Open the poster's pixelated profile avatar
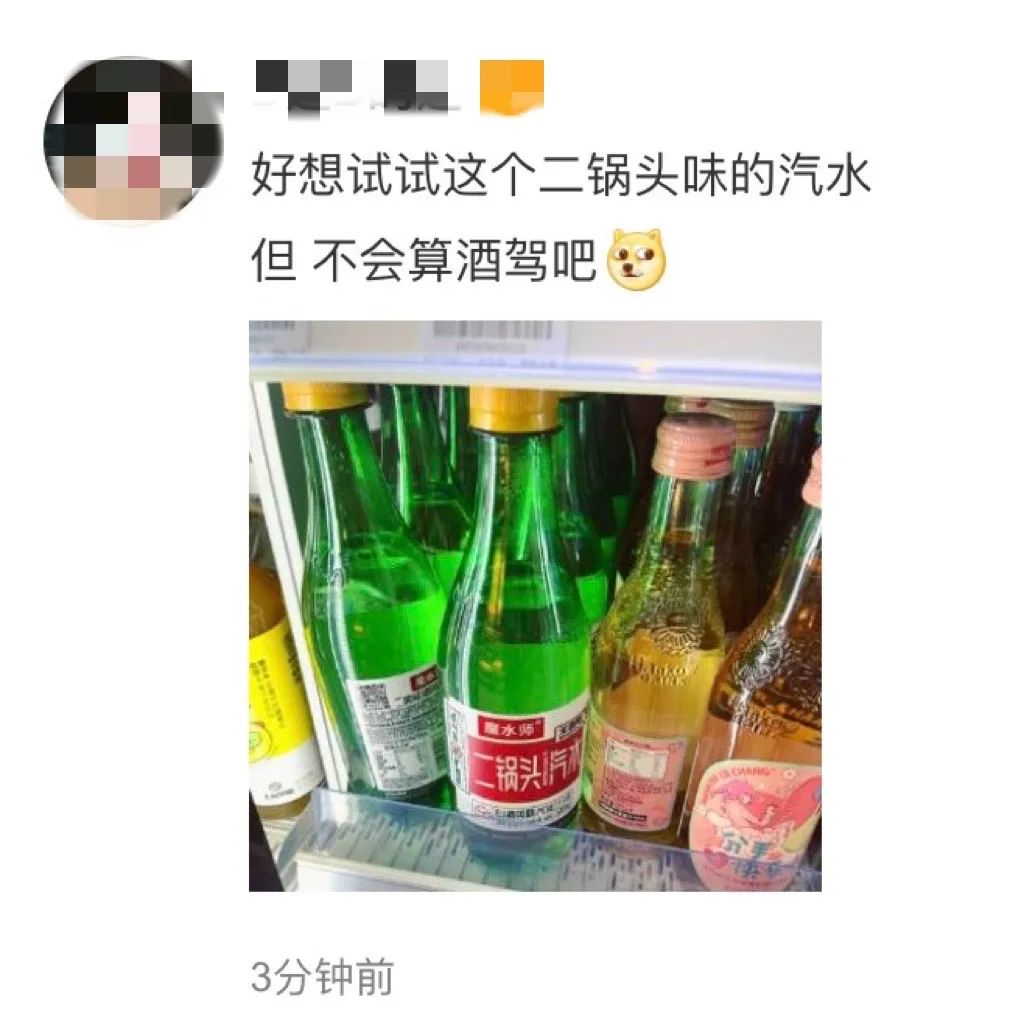1024x1020 pixels. tap(132, 138)
